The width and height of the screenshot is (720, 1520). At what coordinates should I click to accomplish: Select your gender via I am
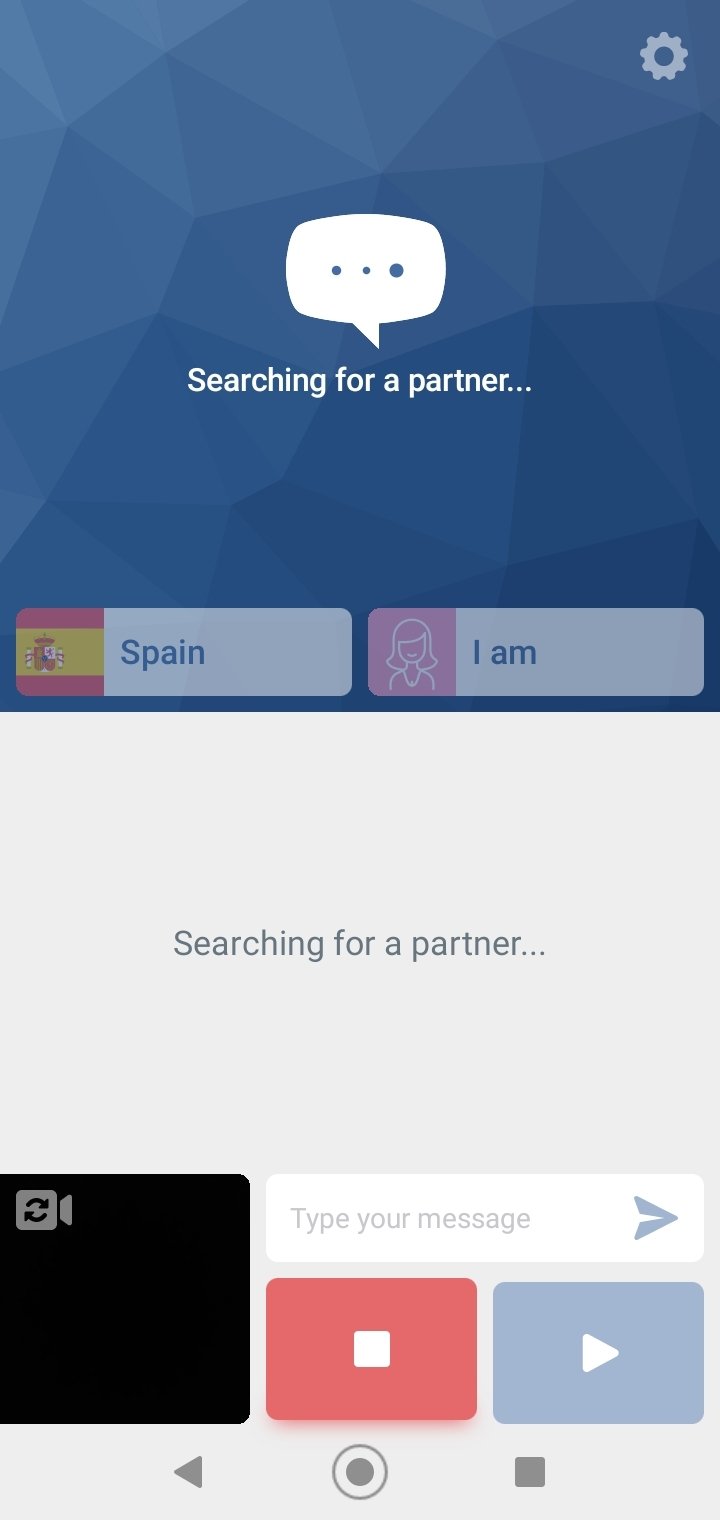[536, 652]
